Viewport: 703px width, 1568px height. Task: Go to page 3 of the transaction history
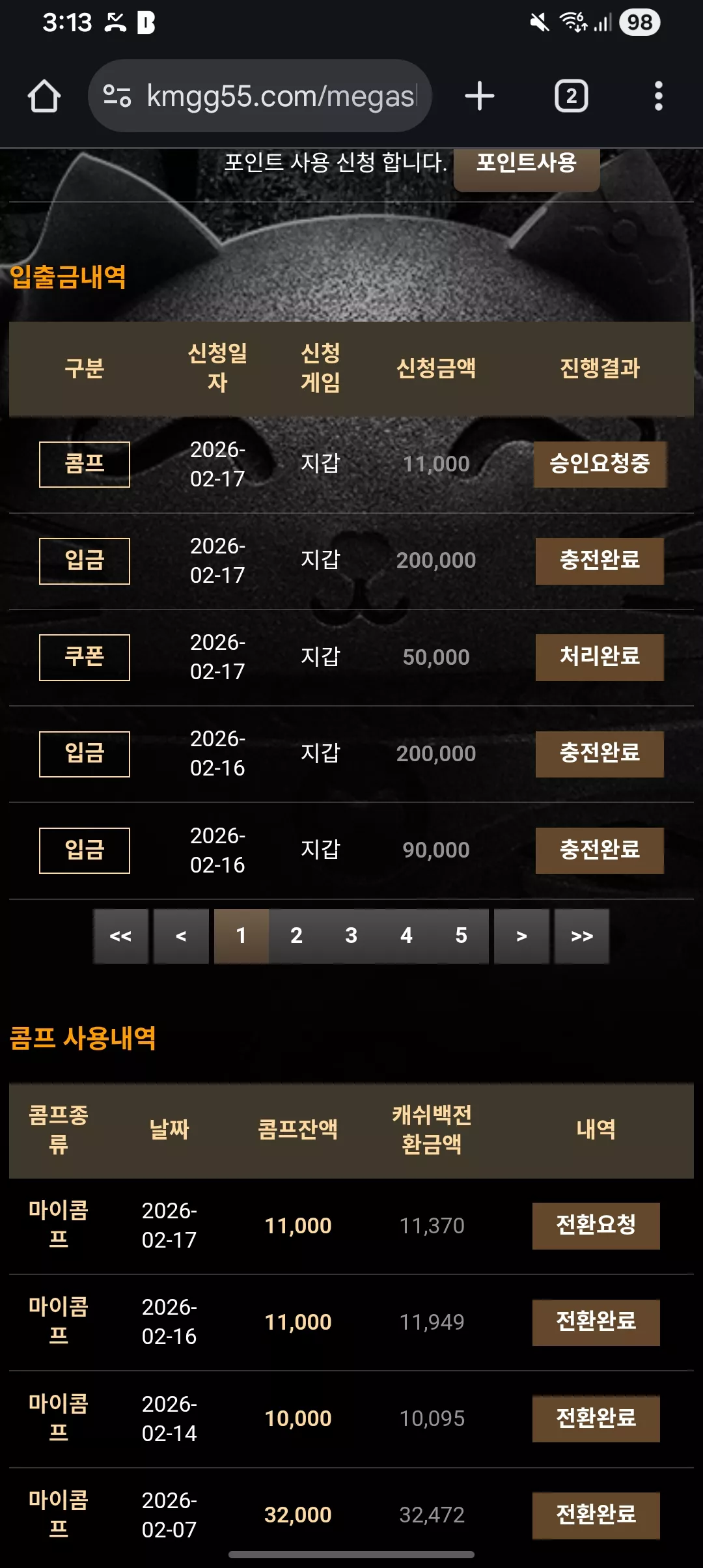pos(351,936)
